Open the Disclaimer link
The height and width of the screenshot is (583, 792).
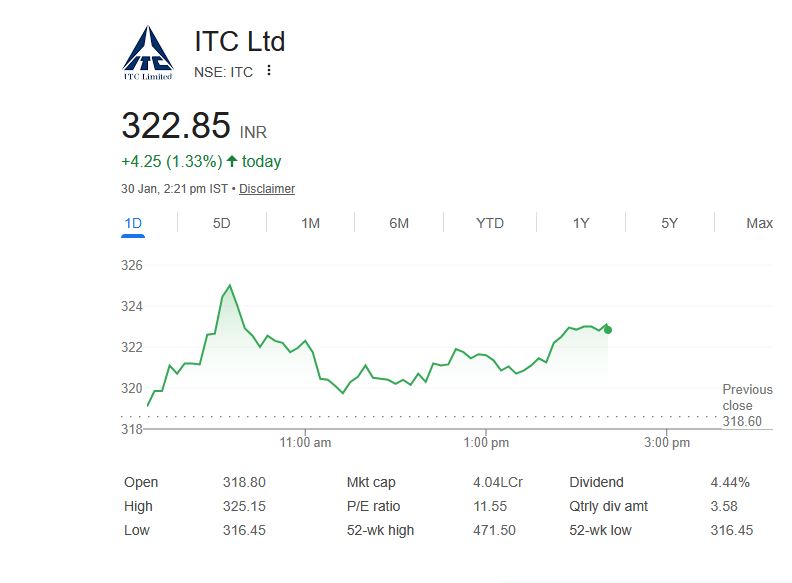[267, 189]
